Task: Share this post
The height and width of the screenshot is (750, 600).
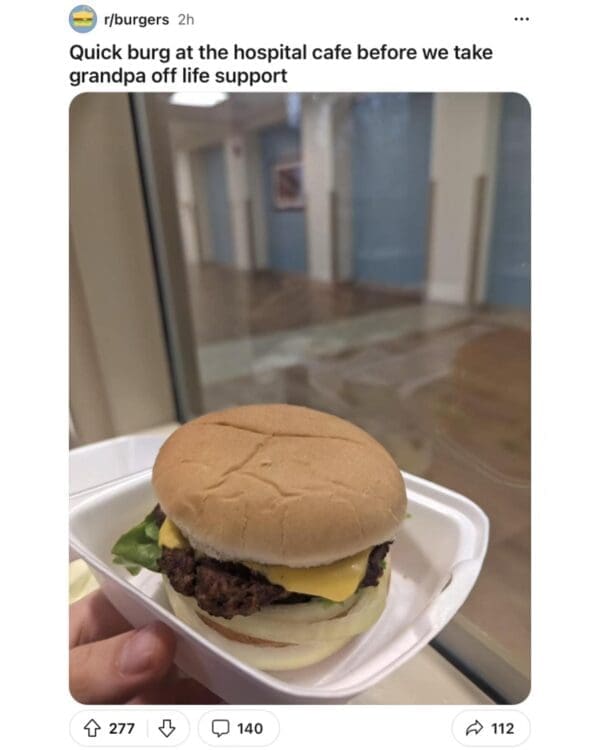Action: (x=490, y=728)
